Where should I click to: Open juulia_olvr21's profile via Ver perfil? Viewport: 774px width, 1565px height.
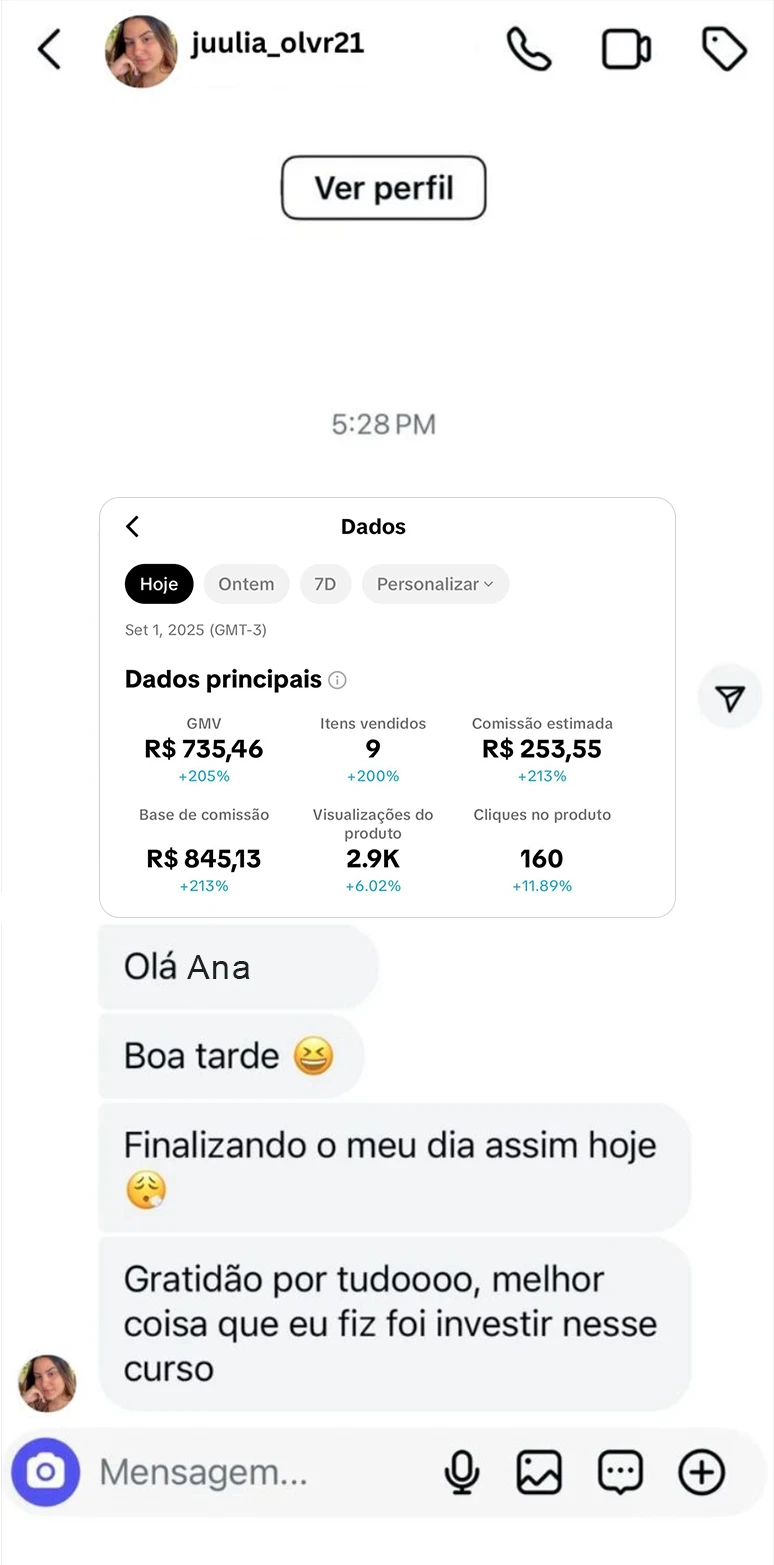[384, 187]
